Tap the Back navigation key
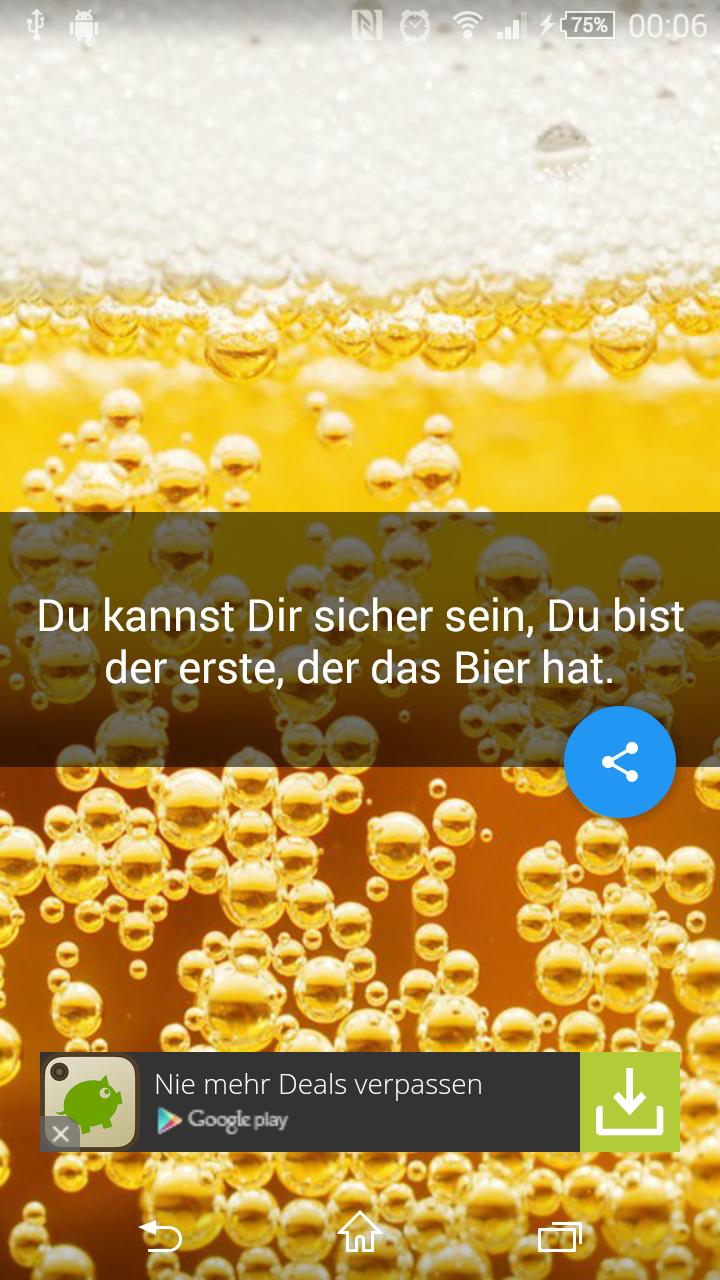Screen dimensions: 720x1280 click(x=162, y=1237)
